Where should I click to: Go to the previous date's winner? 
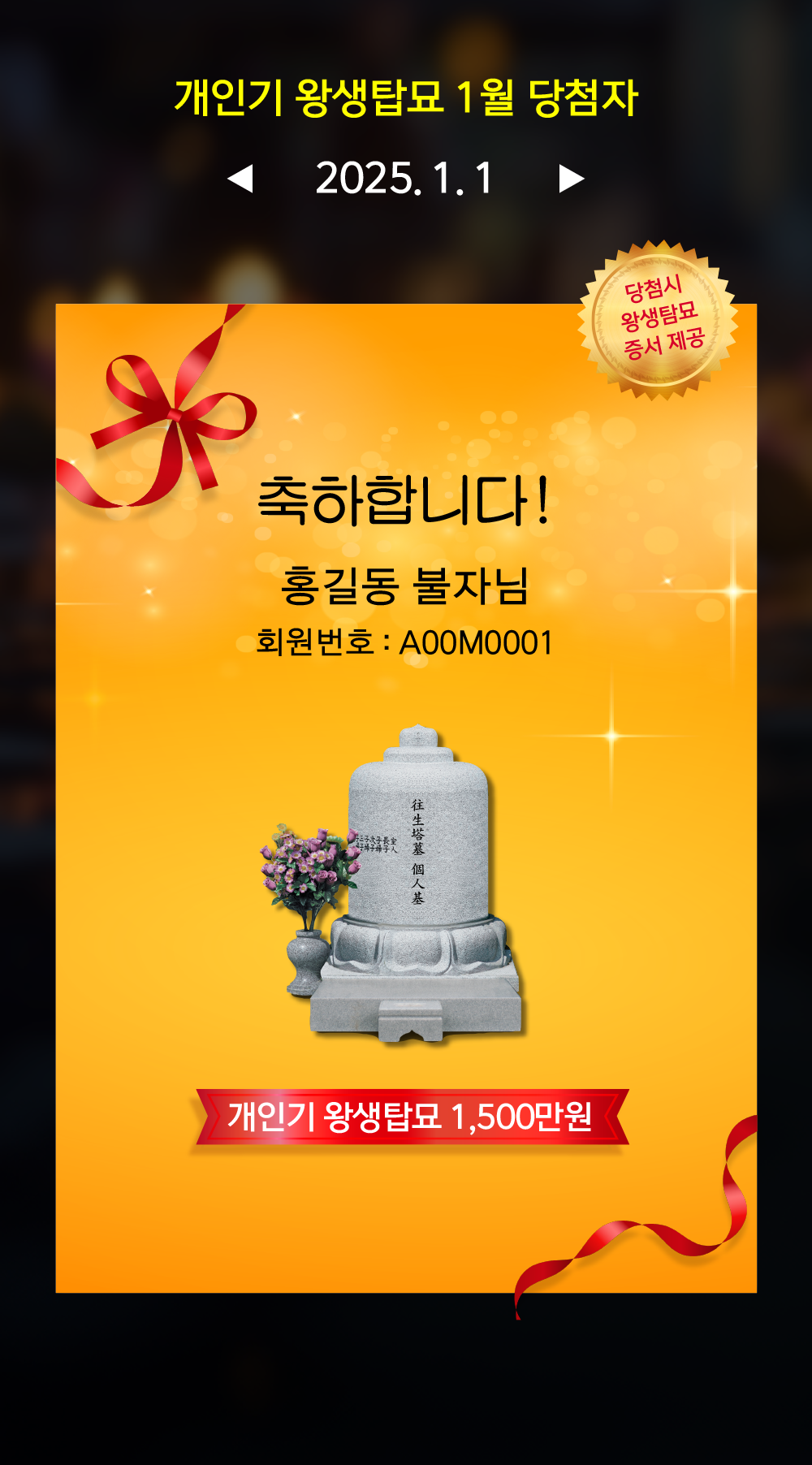click(x=240, y=179)
